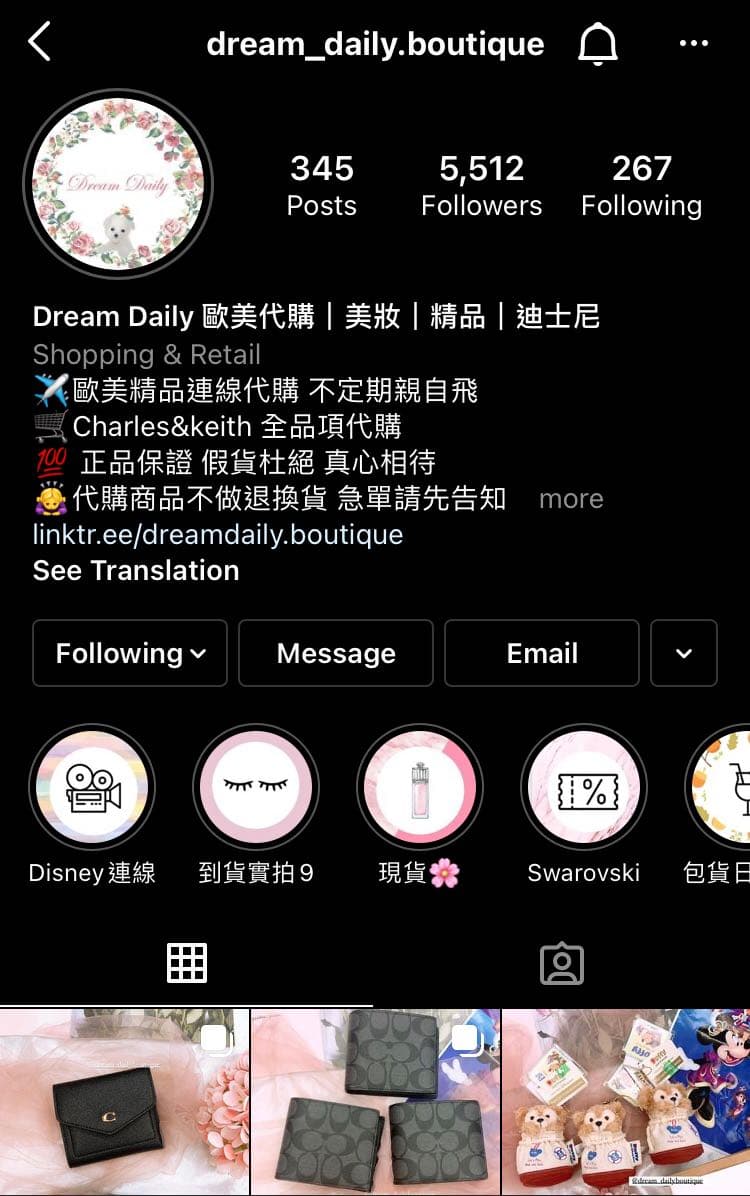The height and width of the screenshot is (1196, 750).
Task: Open the Disney 連線 story highlight
Action: [92, 787]
